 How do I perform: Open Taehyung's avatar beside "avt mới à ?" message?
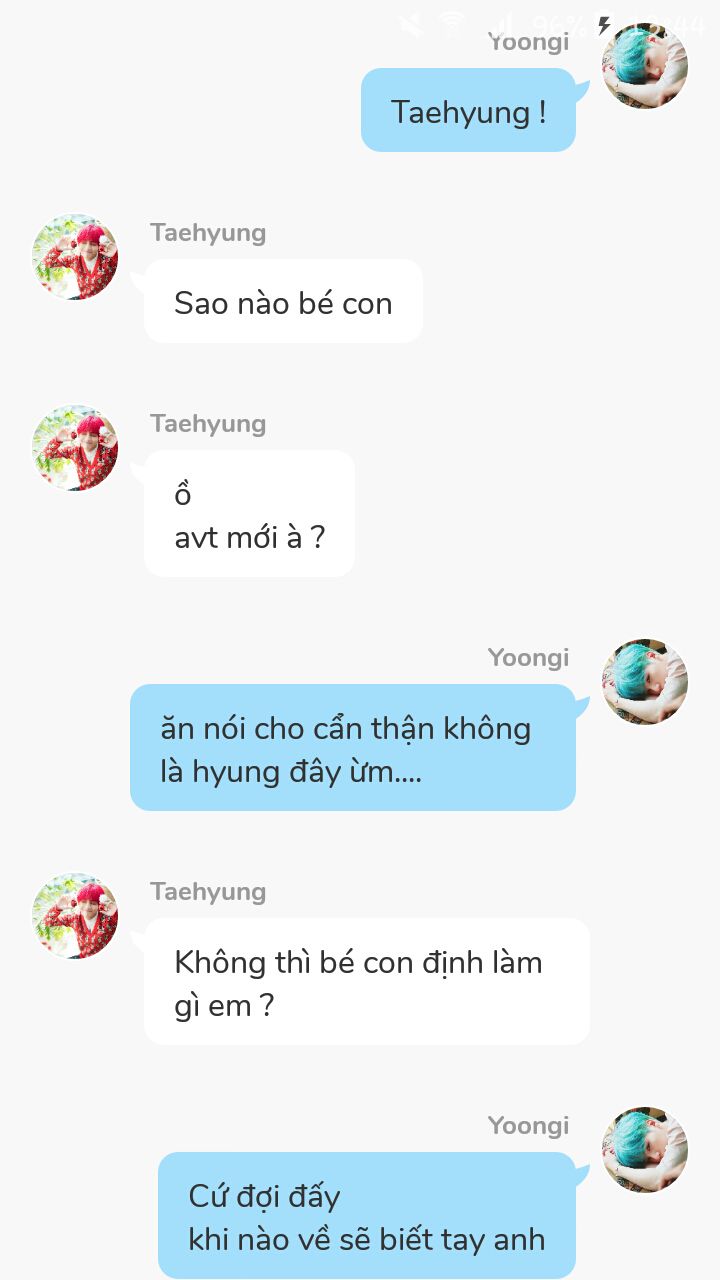tap(75, 448)
